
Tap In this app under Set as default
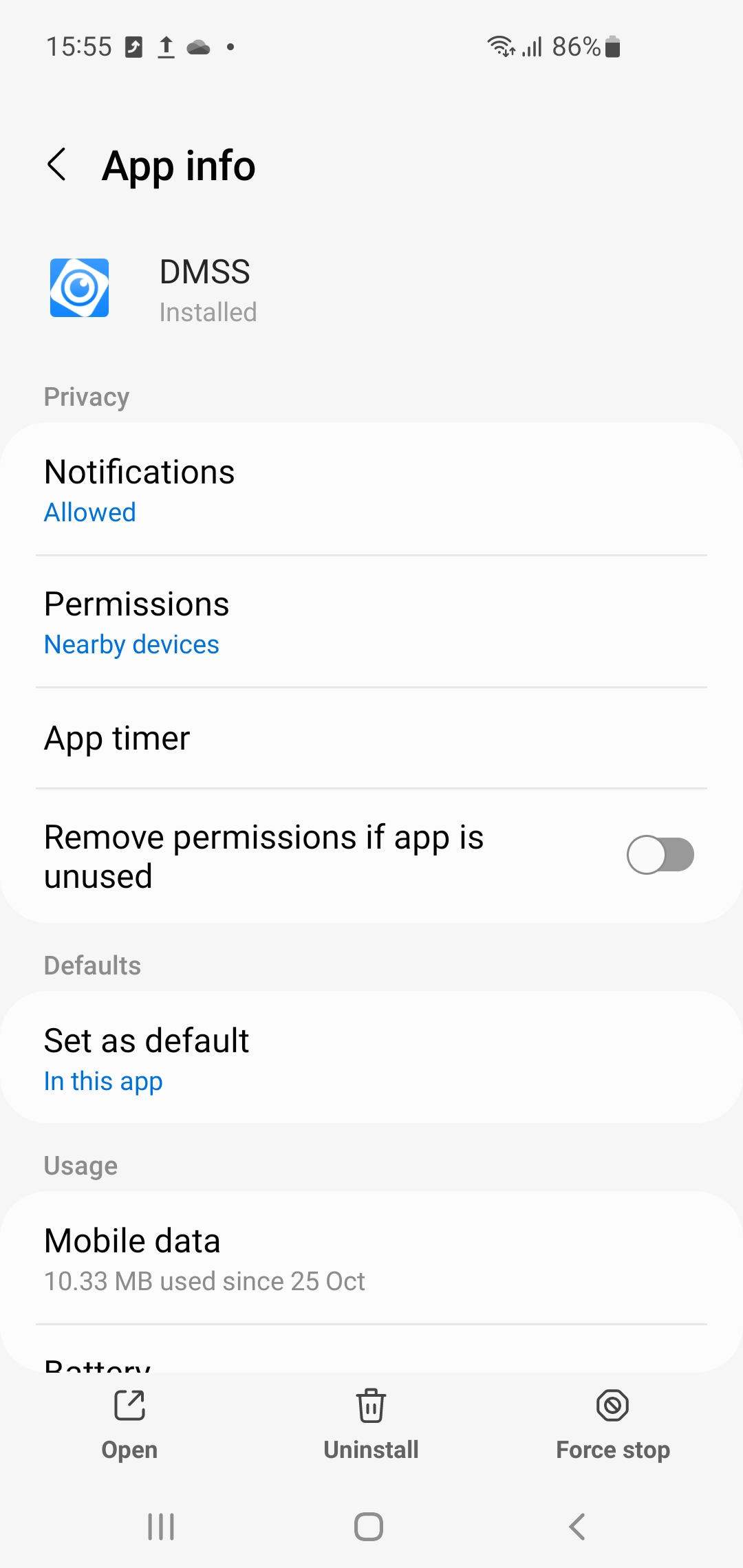coord(103,1080)
